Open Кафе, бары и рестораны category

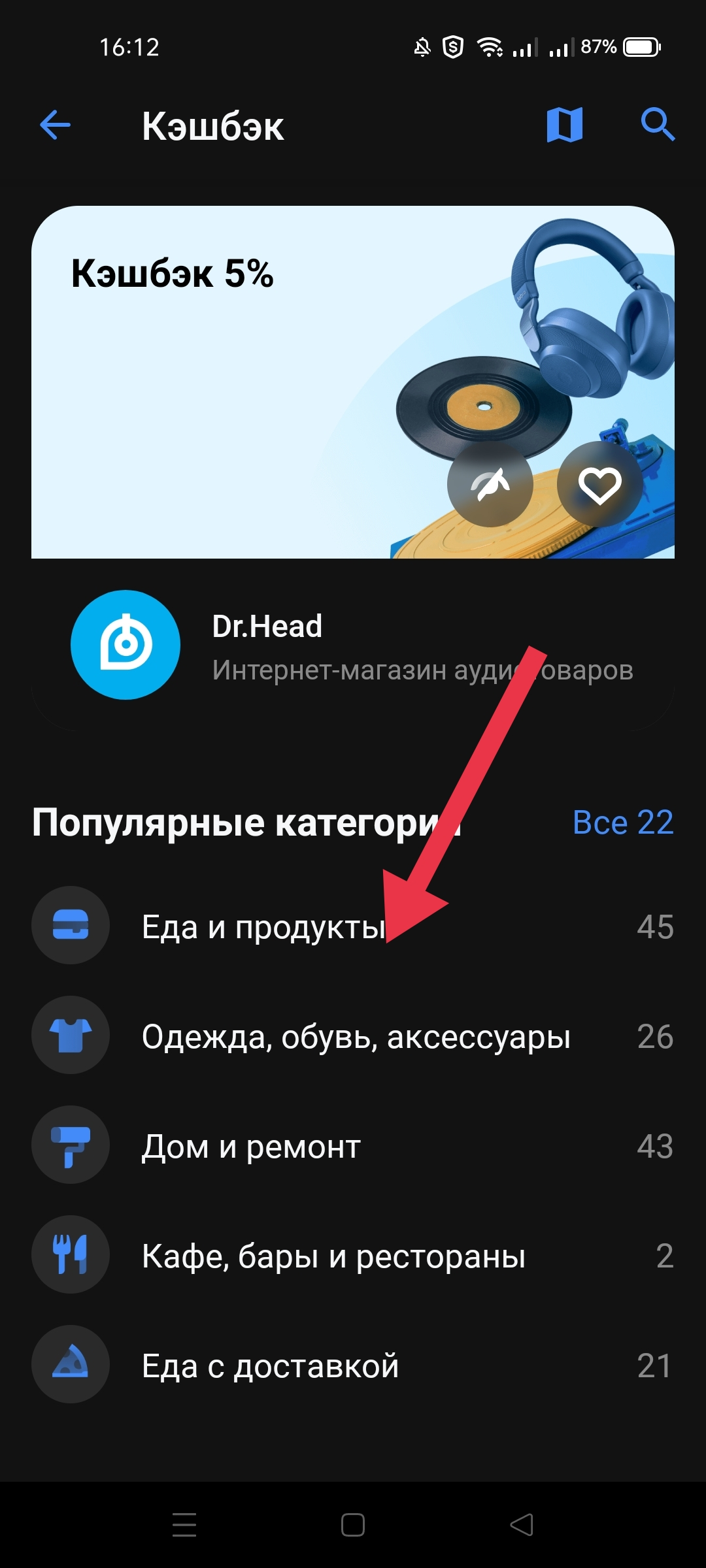353,1254
